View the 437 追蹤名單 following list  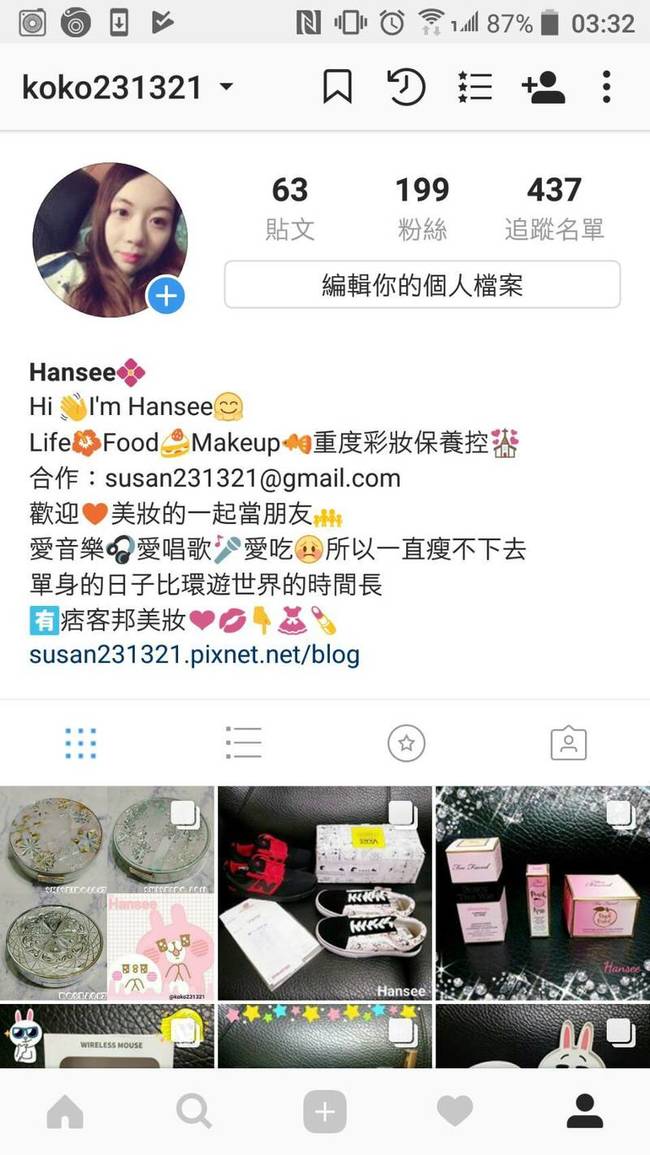point(554,208)
